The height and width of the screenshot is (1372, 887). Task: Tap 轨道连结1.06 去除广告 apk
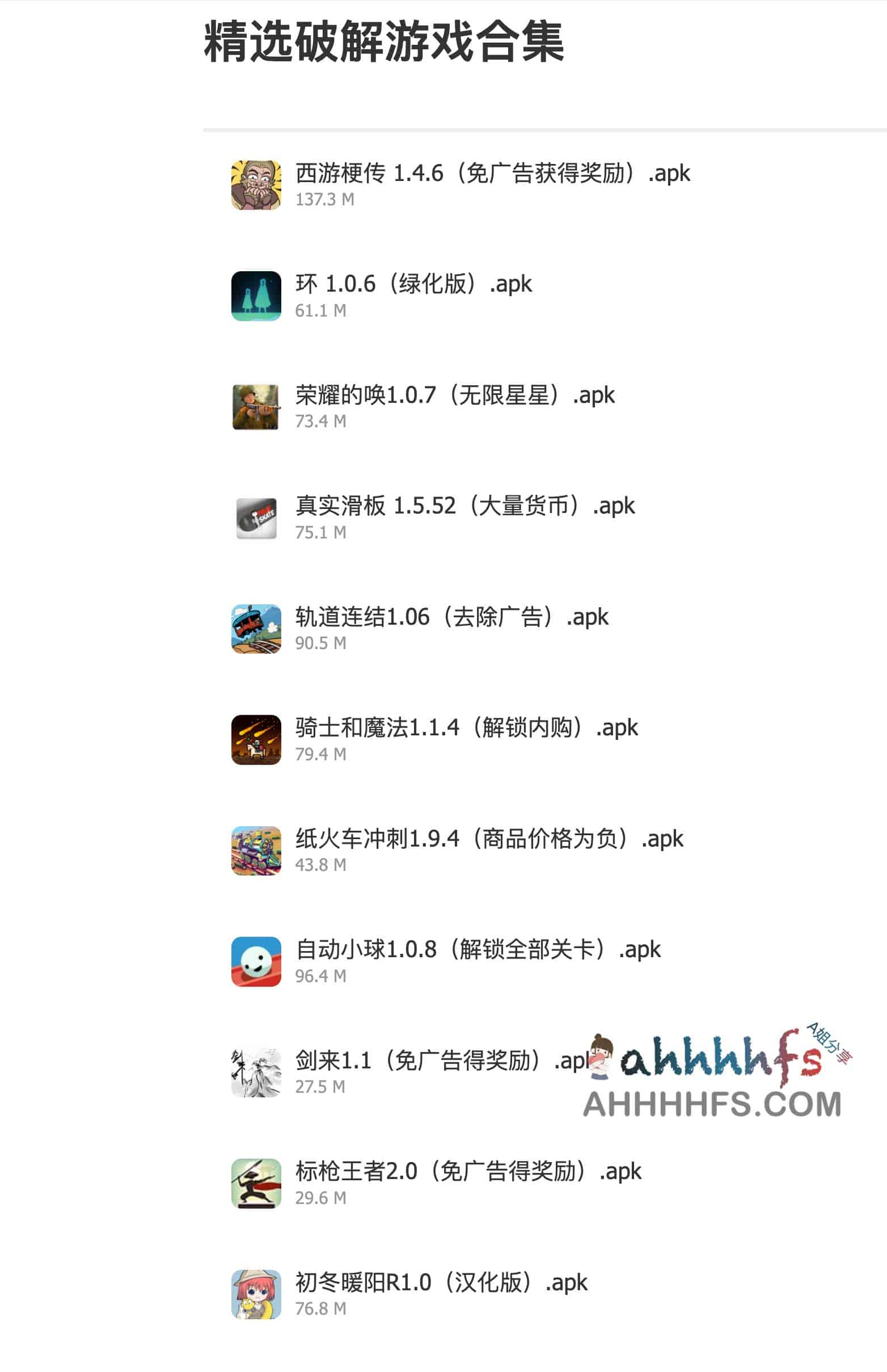[451, 617]
